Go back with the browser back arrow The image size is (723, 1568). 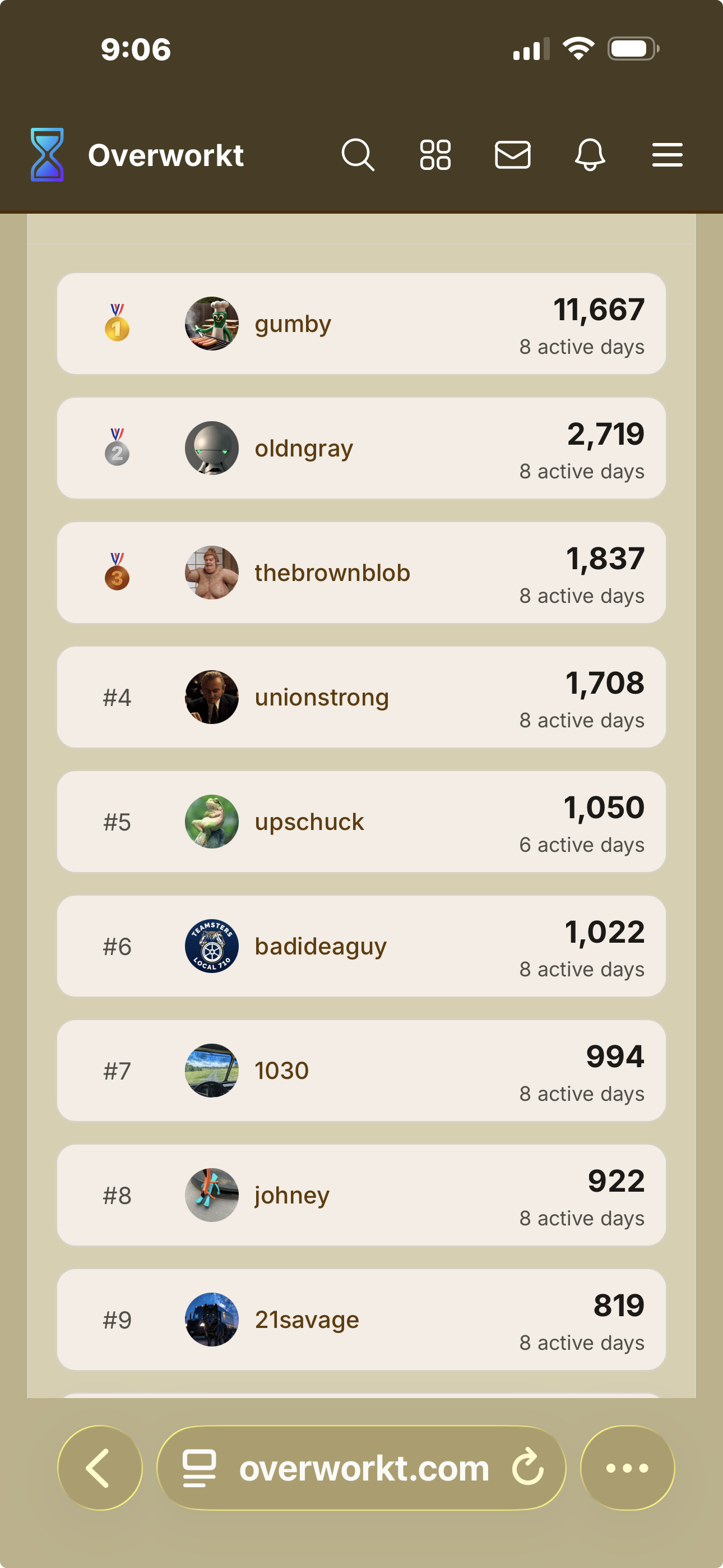click(100, 1468)
